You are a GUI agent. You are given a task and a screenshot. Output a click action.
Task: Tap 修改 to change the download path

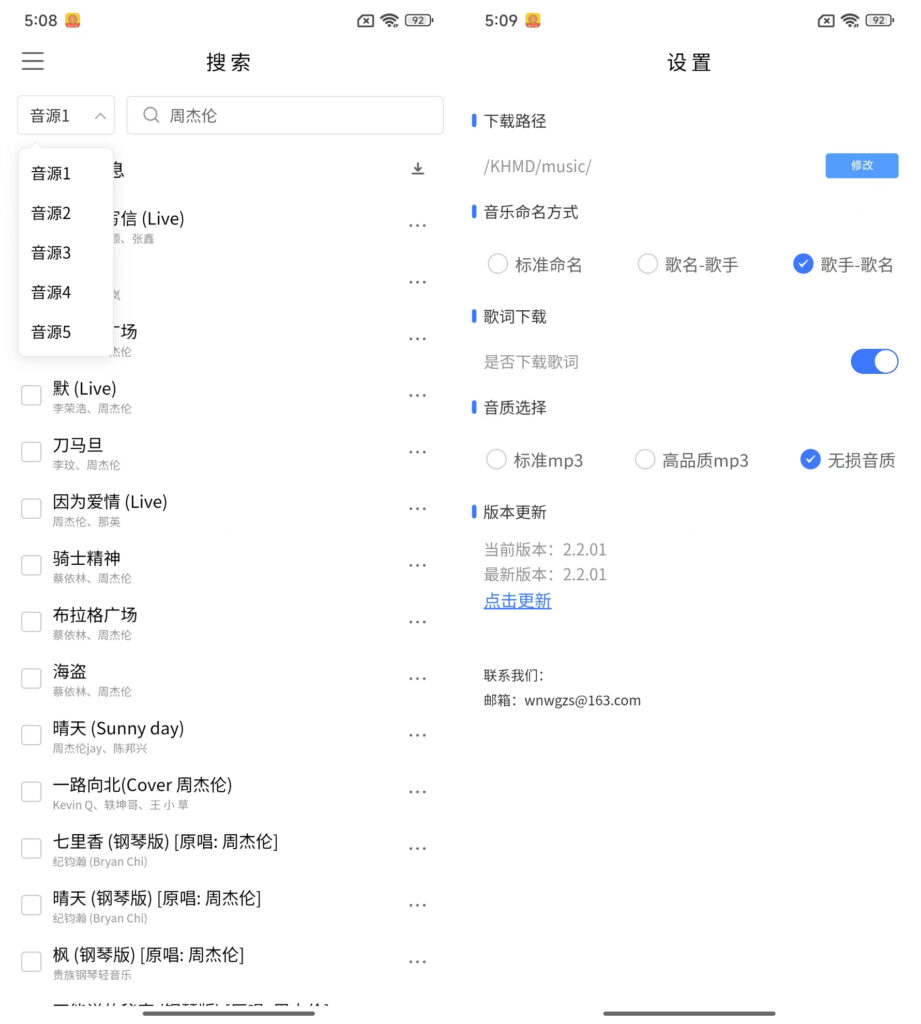coord(861,166)
